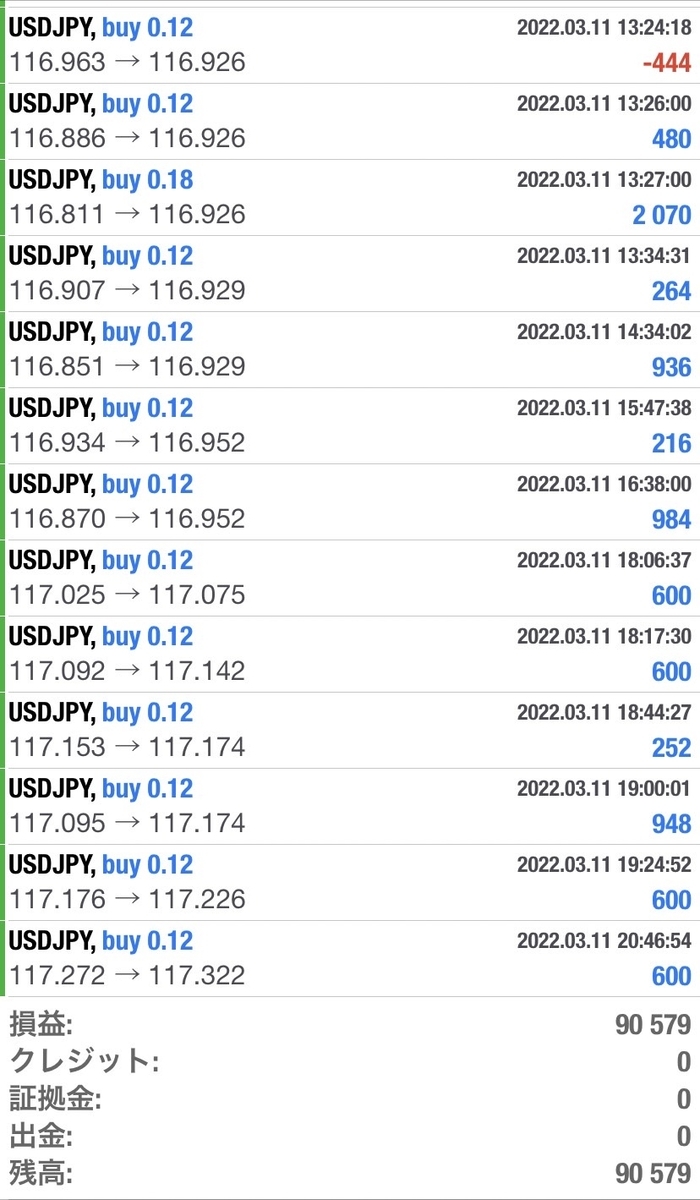The width and height of the screenshot is (700, 1200).
Task: Show details for the 19:24:52 trade
Action: tap(350, 882)
